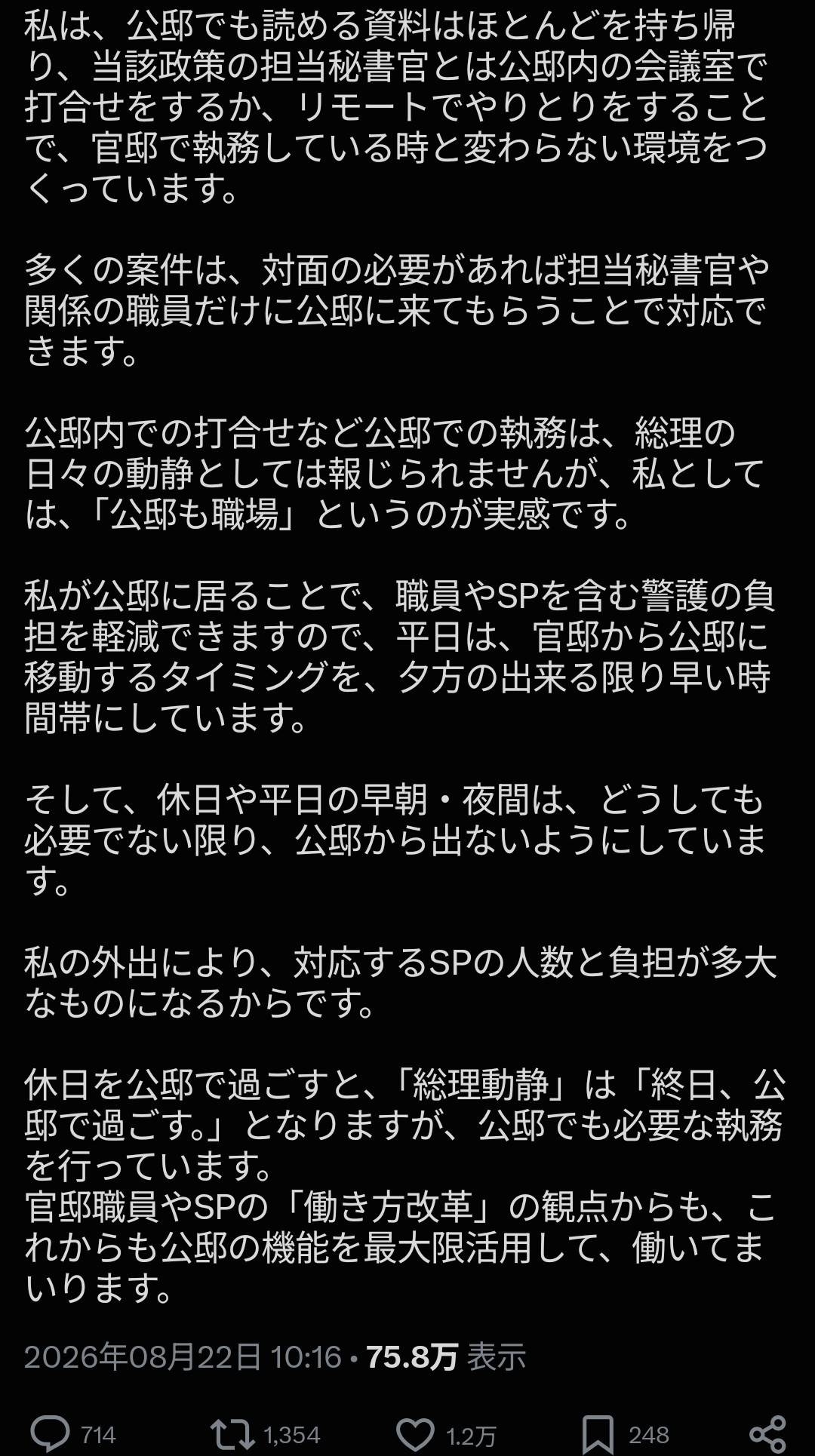This screenshot has width=815, height=1456.
Task: View the 75.8万 表示 view analytics
Action: tap(446, 1357)
